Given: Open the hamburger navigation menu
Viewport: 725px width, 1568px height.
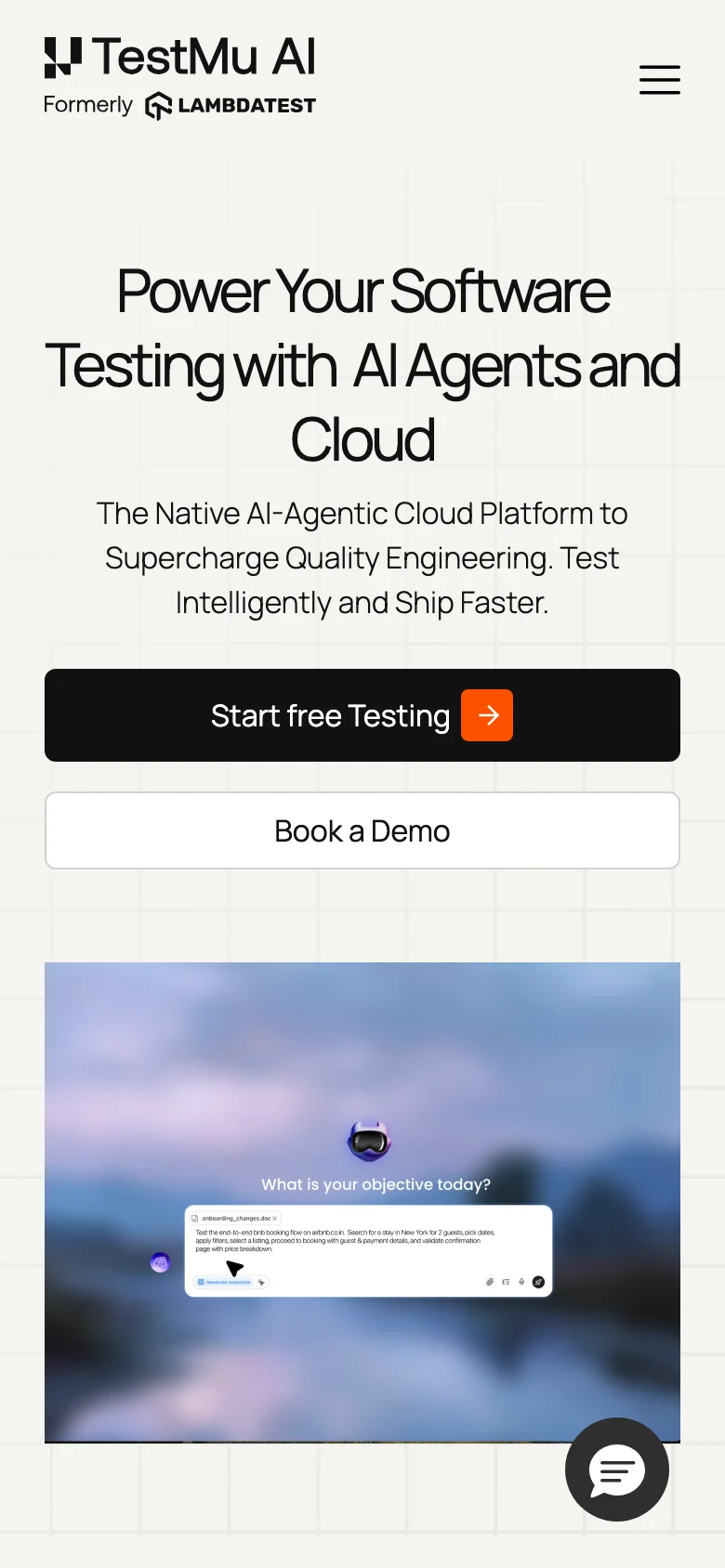Looking at the screenshot, I should (x=659, y=80).
